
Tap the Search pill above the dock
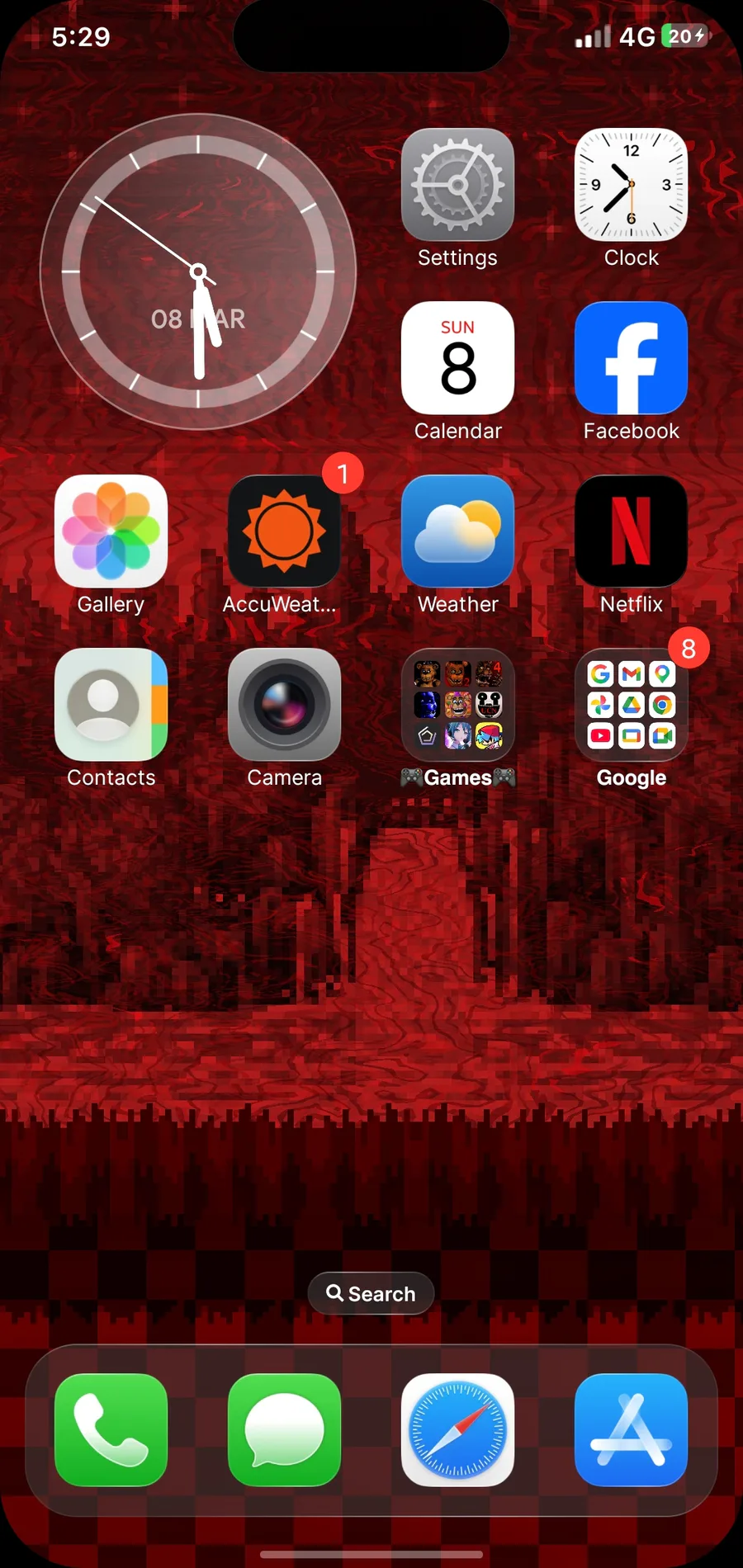coord(371,1293)
